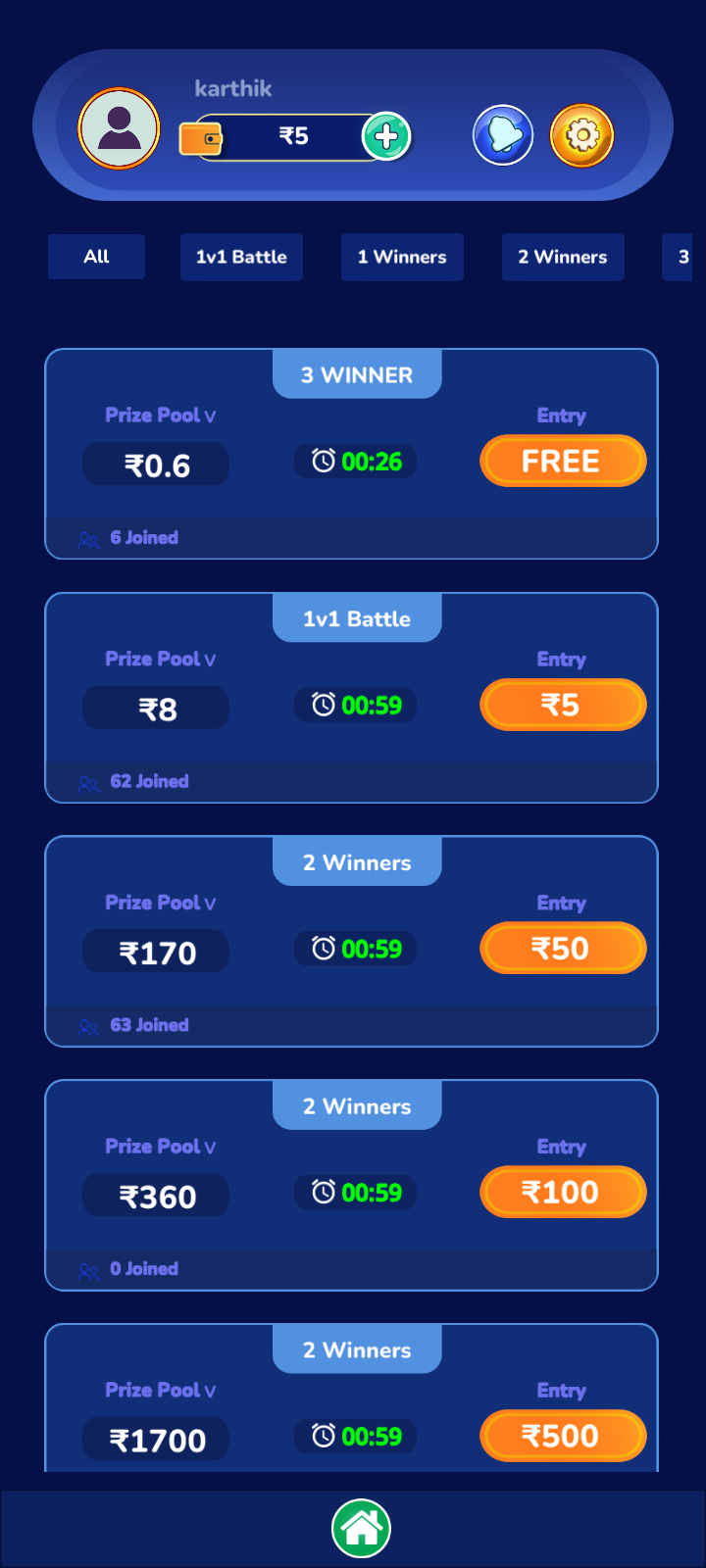Enter the 1v1 Battle for ₹5
706x1568 pixels.
(x=562, y=705)
